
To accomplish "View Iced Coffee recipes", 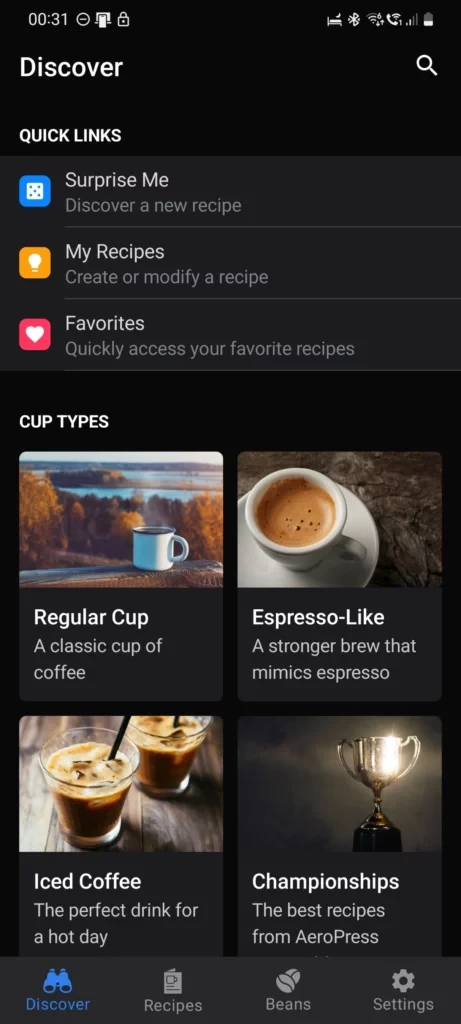I will click(x=121, y=837).
